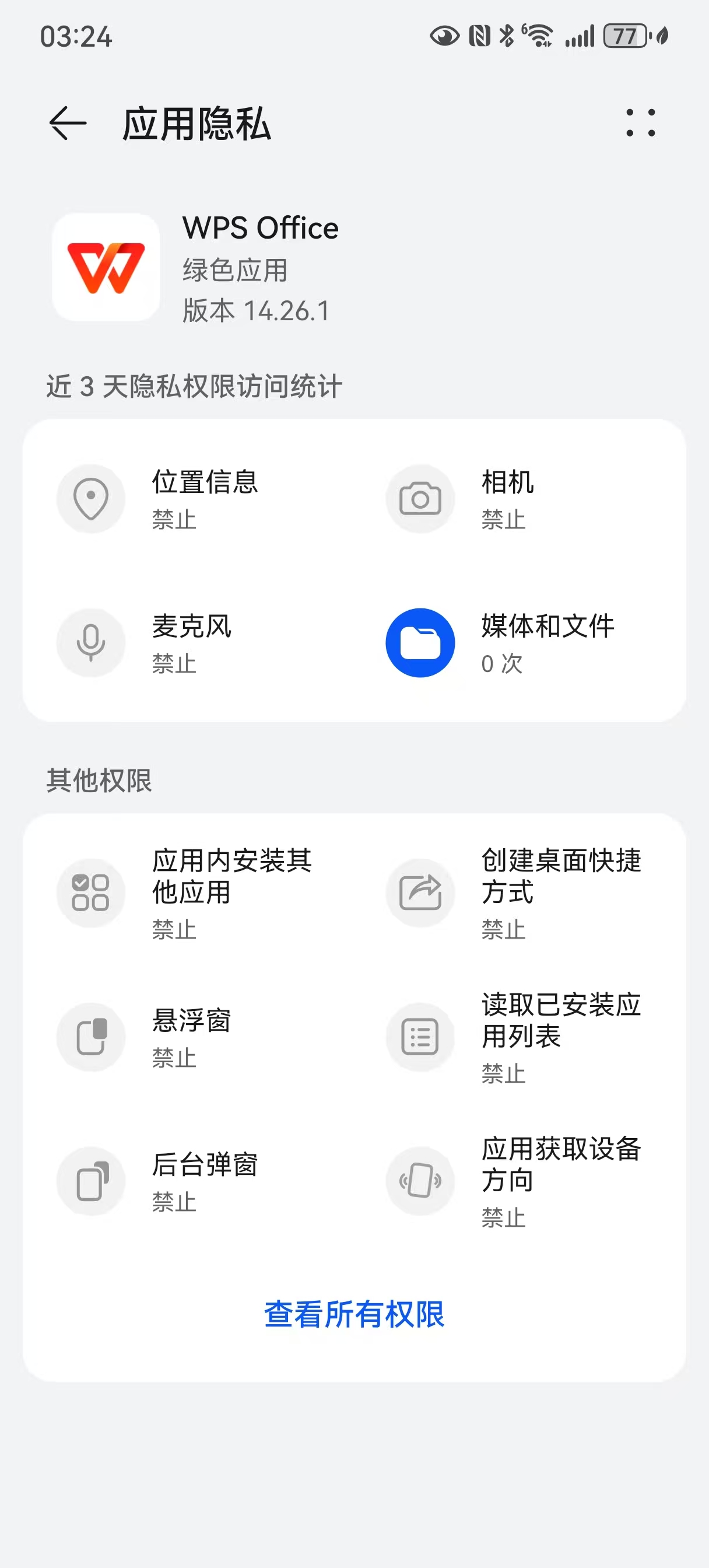709x1568 pixels.
Task: Go back using the top arrow
Action: [68, 124]
